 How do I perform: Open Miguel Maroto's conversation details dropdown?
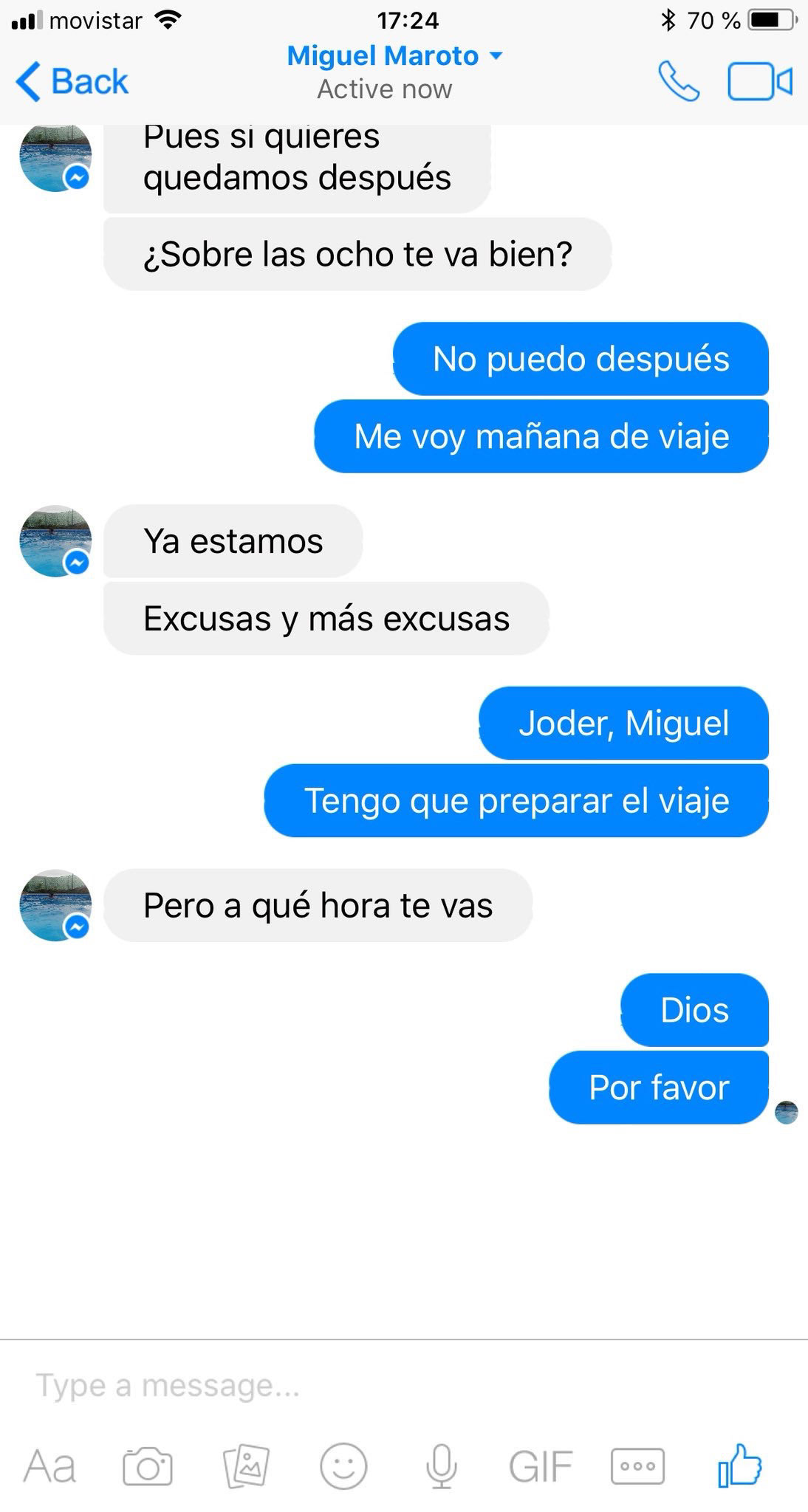click(394, 56)
